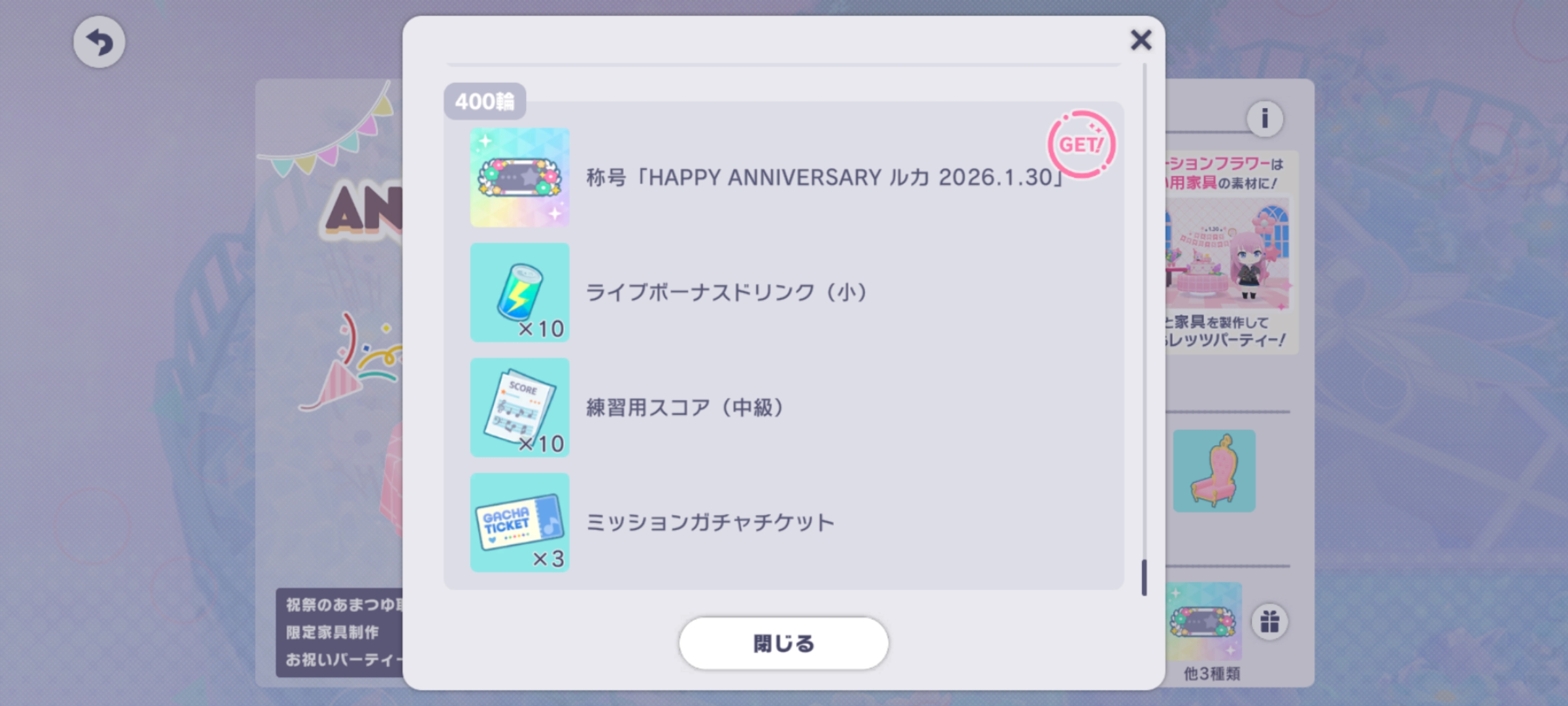View the Live Bonus Drink item
Viewport: 1568px width, 706px height.
(x=520, y=292)
